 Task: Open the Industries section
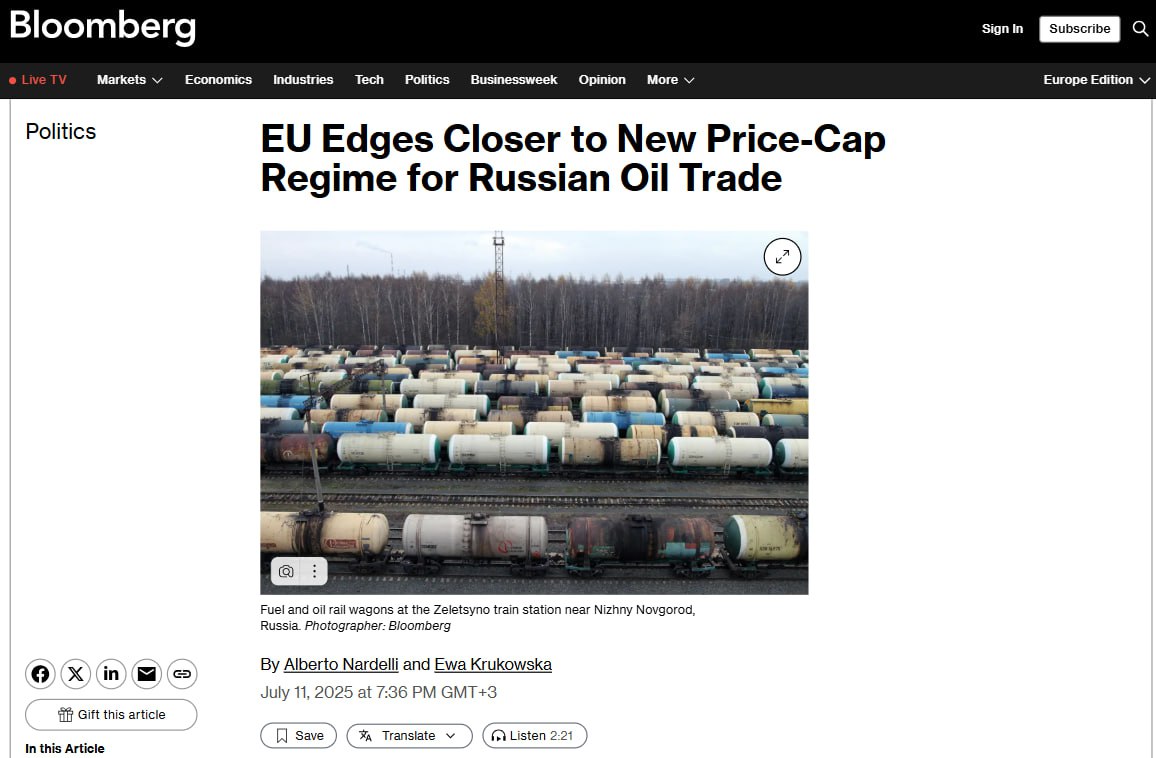coord(303,80)
